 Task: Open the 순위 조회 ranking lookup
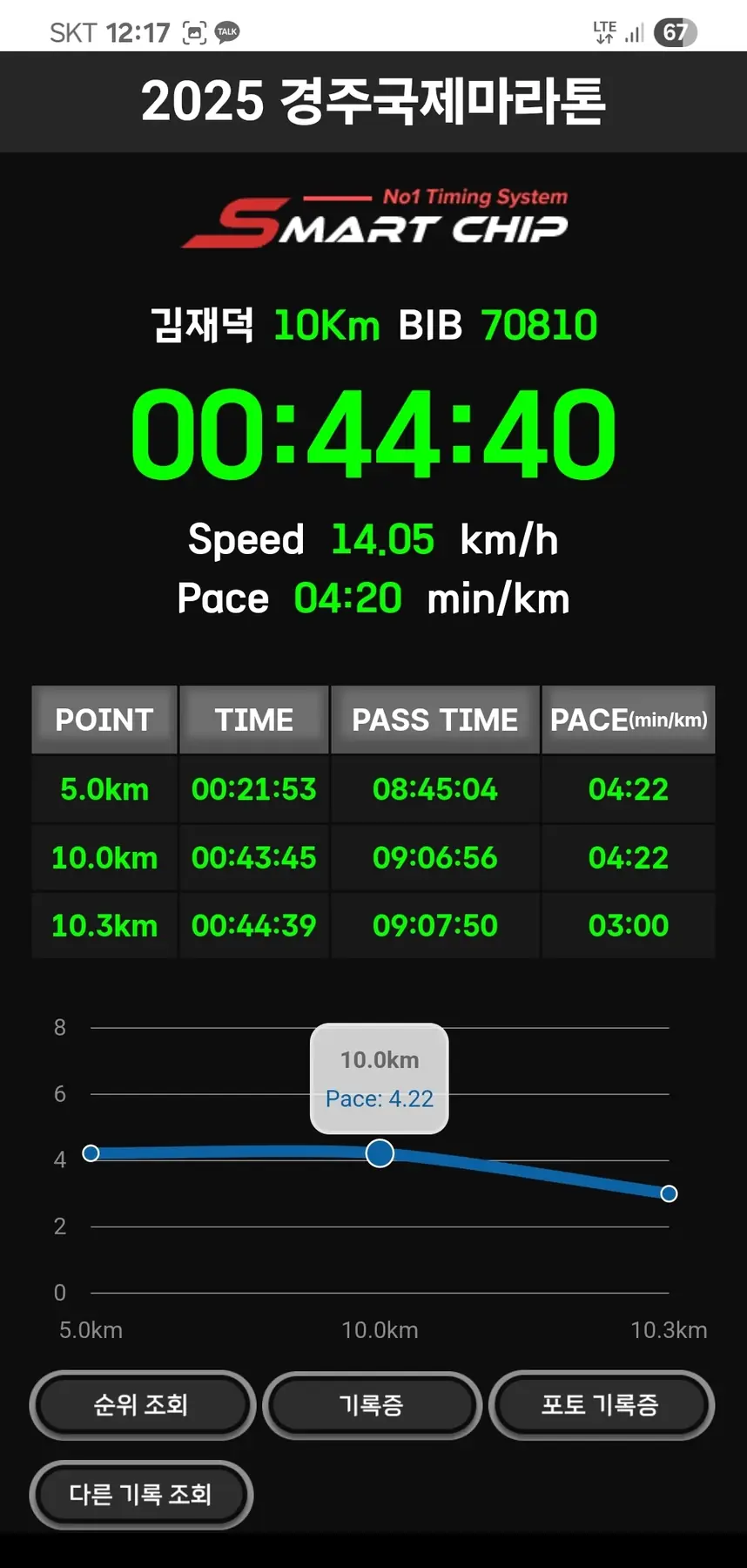(142, 1404)
